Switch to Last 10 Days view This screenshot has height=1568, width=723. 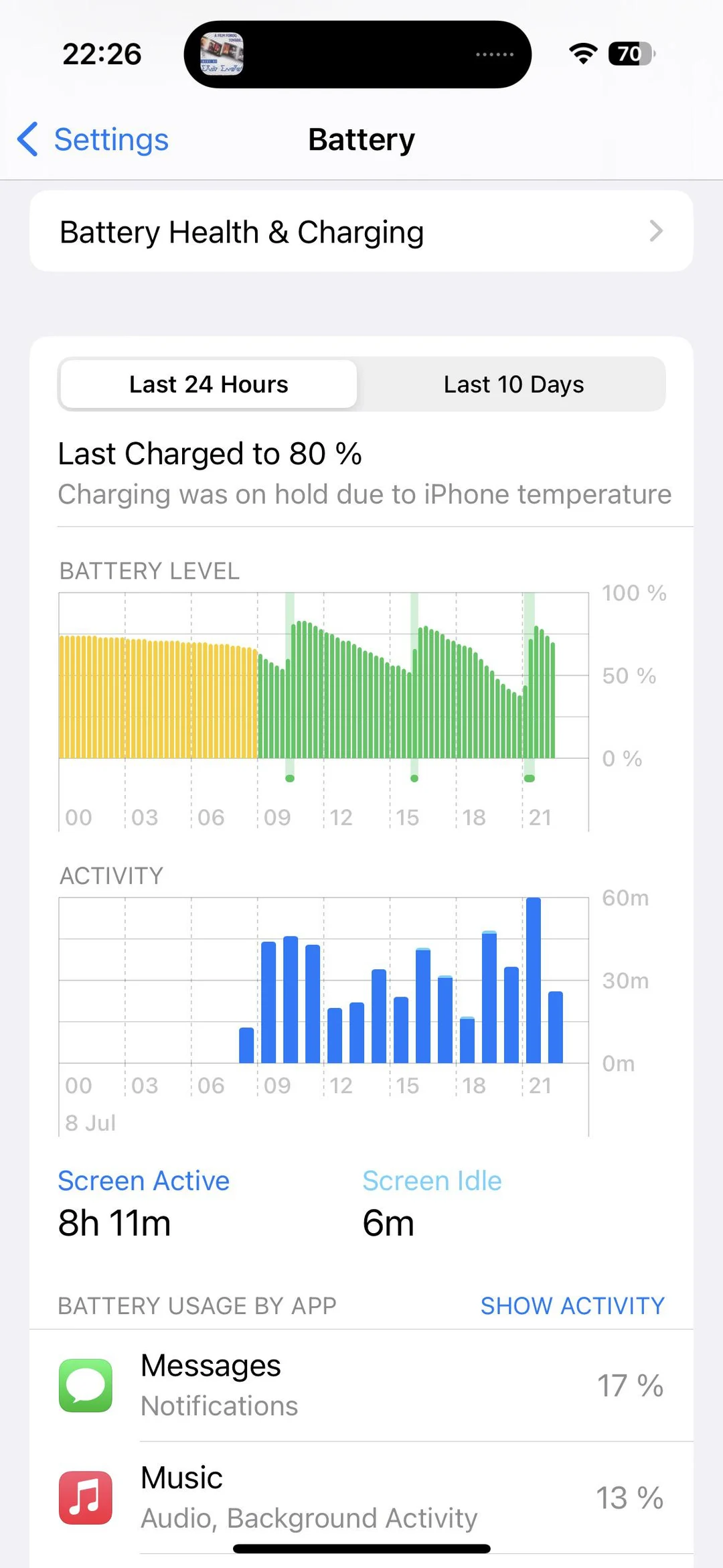pos(513,384)
